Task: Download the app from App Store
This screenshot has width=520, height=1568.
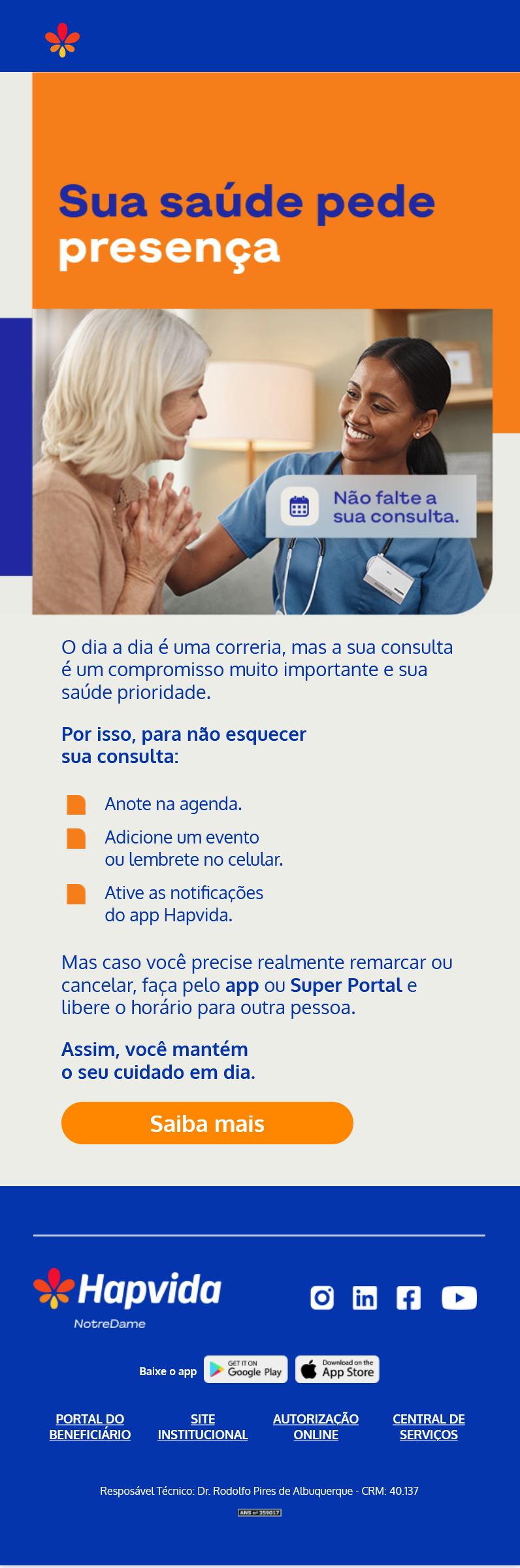Action: 337,1369
